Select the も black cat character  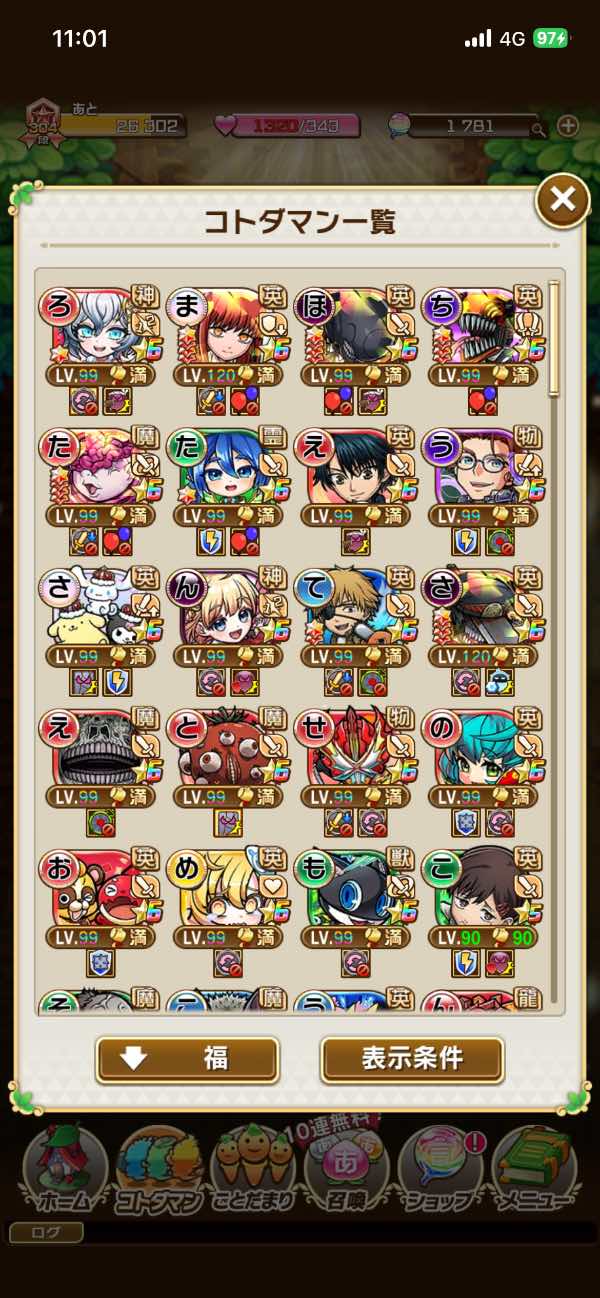356,902
